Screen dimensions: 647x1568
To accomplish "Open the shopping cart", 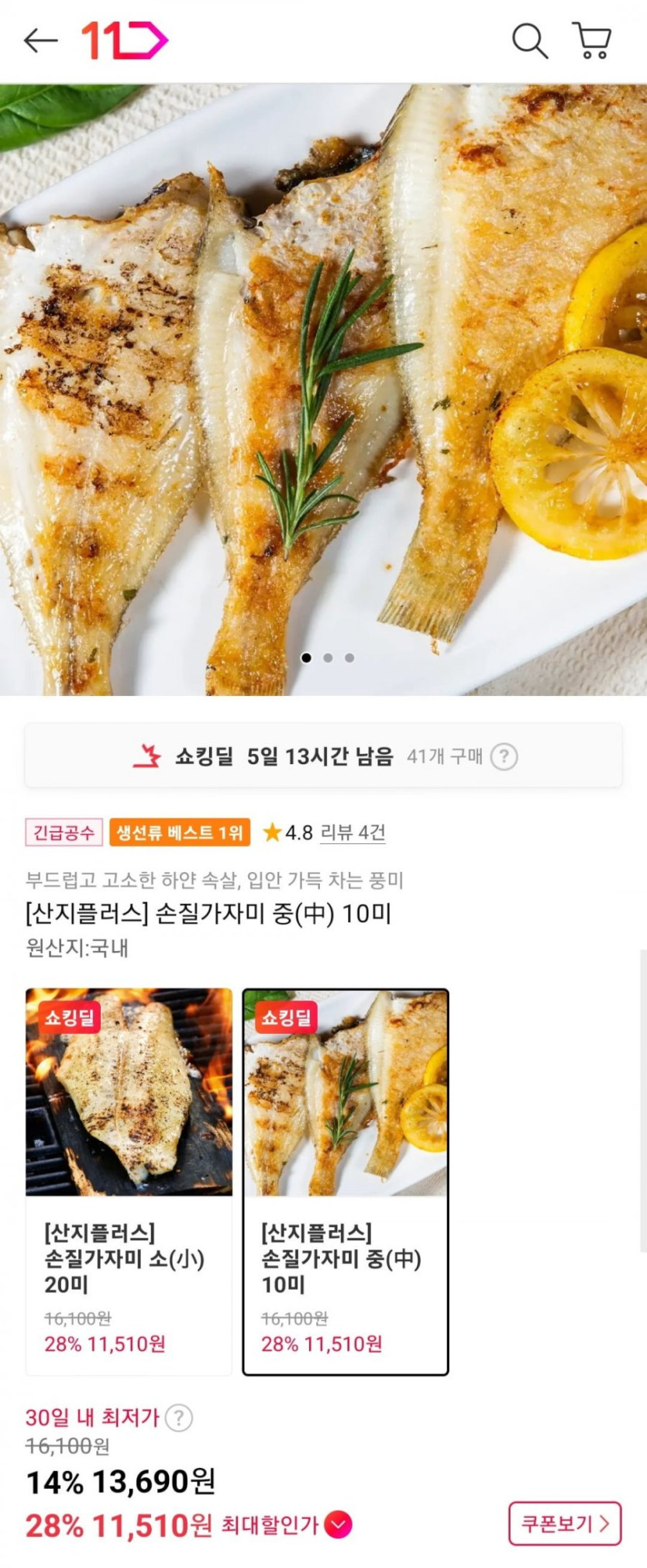I will pos(592,40).
